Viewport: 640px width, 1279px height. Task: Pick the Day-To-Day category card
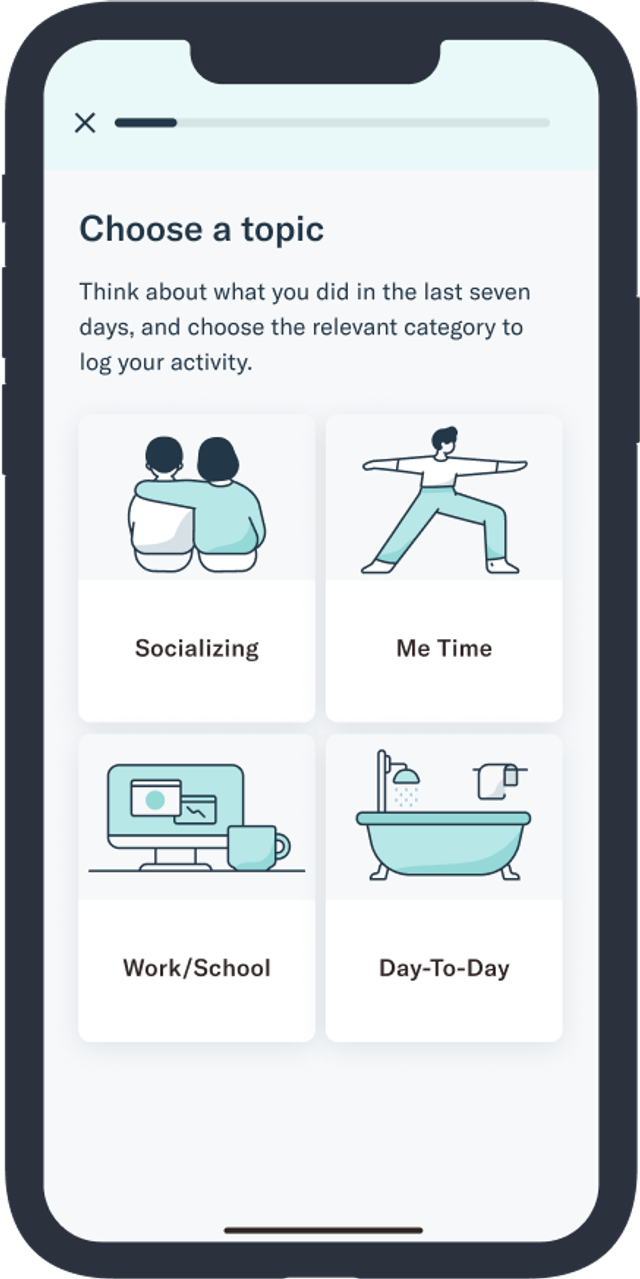[x=444, y=888]
